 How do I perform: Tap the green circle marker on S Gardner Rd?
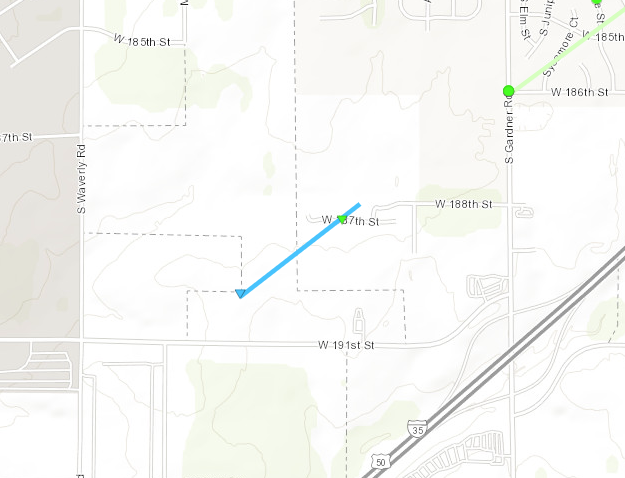coord(508,92)
